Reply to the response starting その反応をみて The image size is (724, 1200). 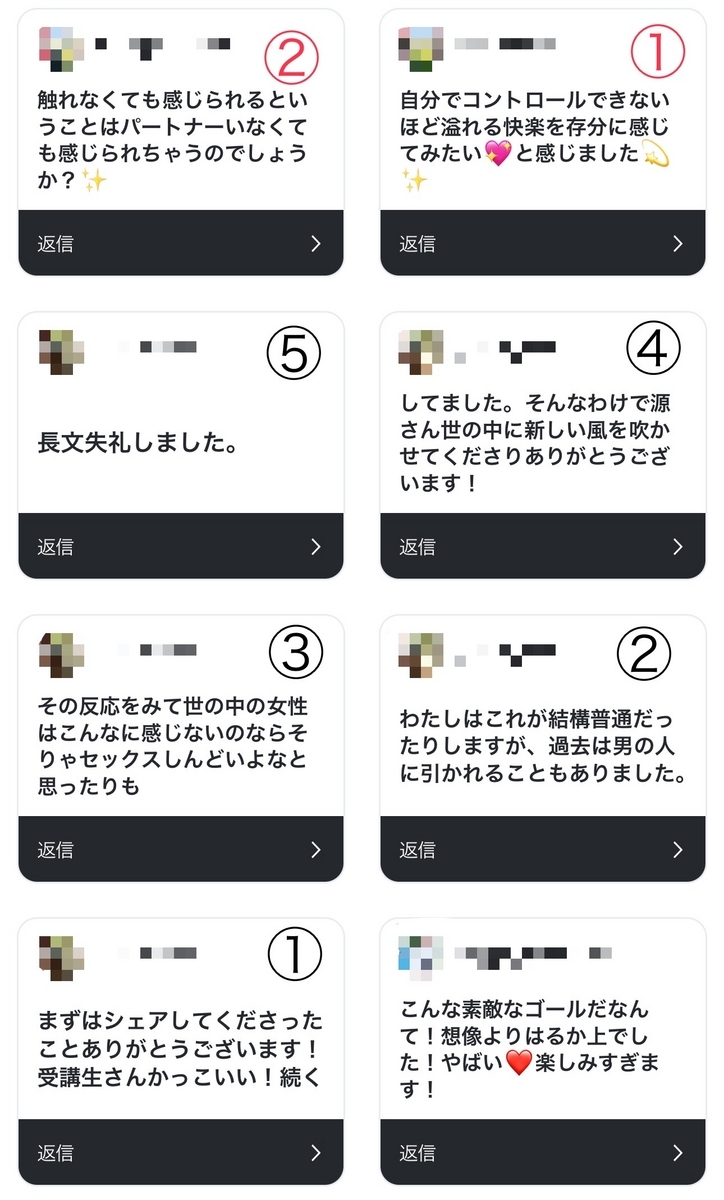coord(181,849)
